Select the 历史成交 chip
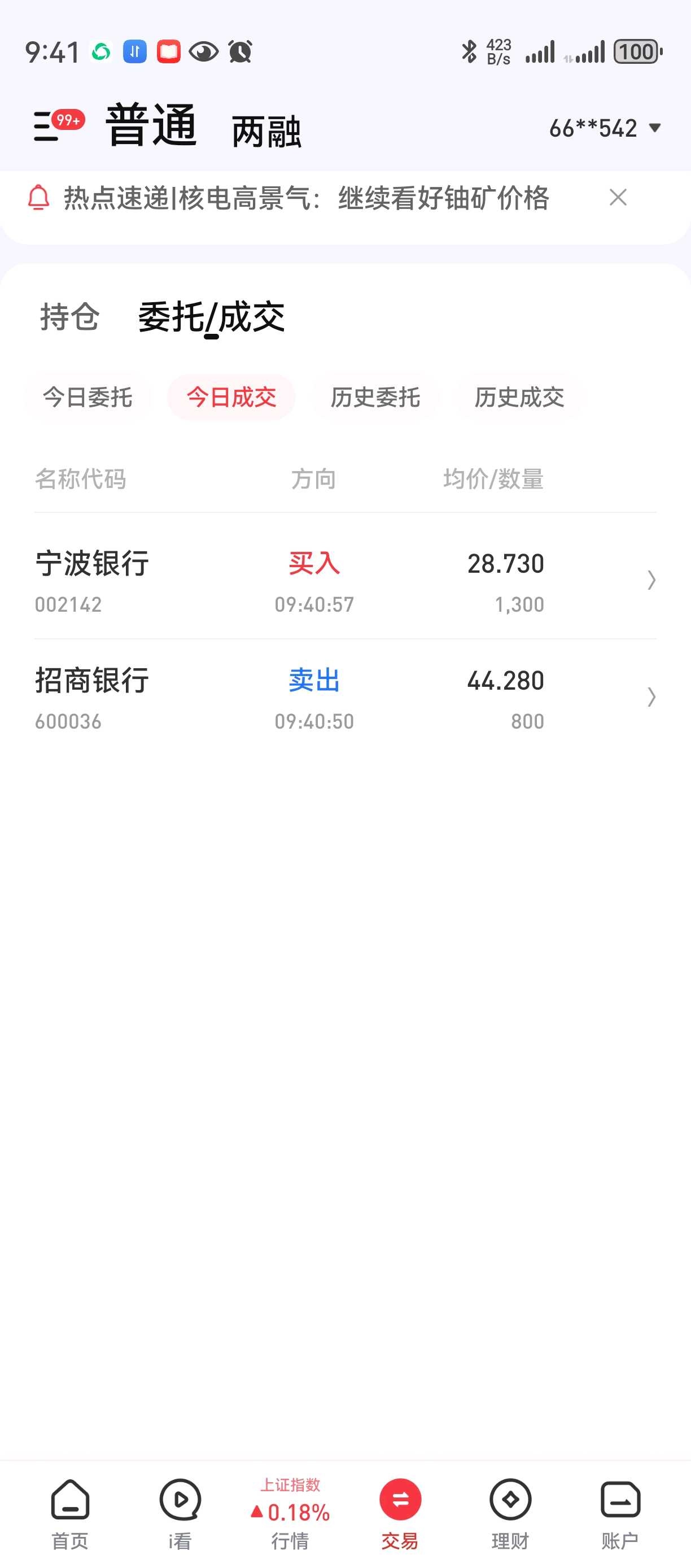691x1568 pixels. click(519, 398)
